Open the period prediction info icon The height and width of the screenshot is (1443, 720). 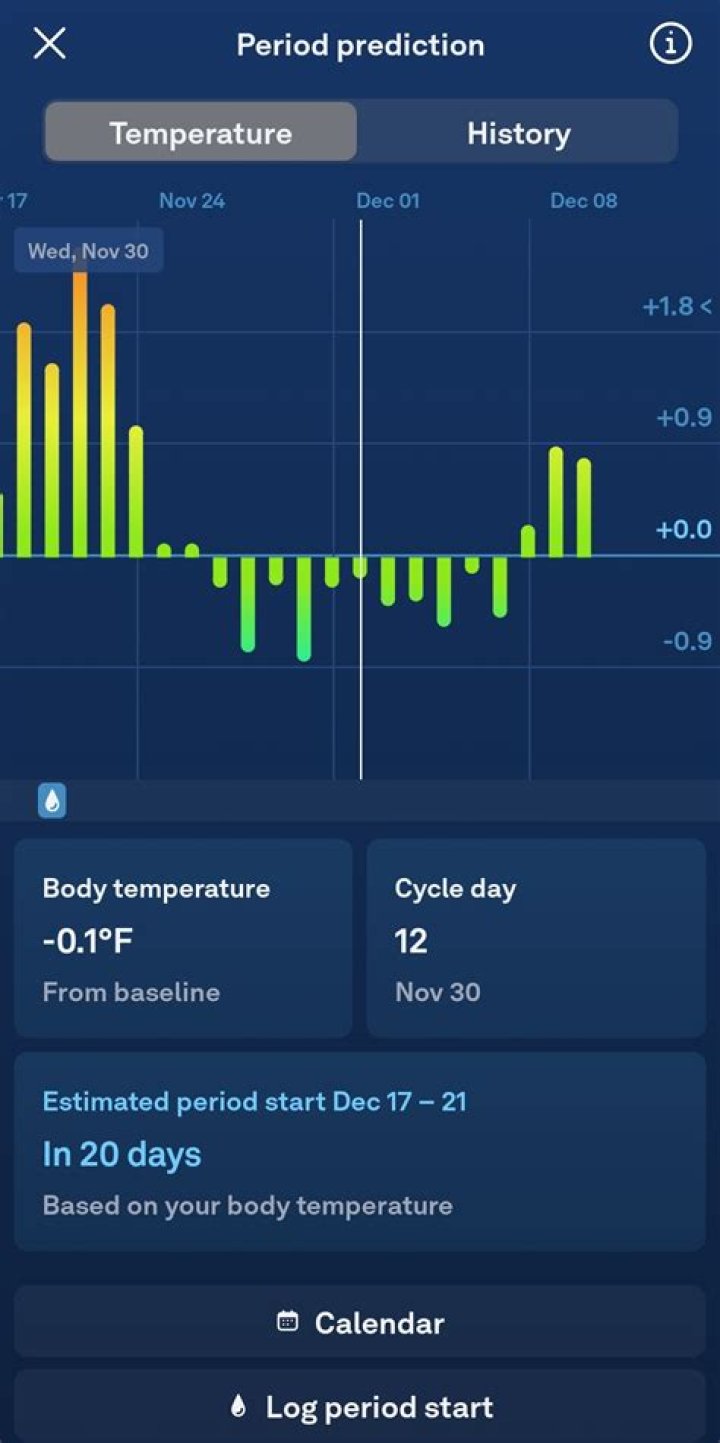click(x=670, y=43)
